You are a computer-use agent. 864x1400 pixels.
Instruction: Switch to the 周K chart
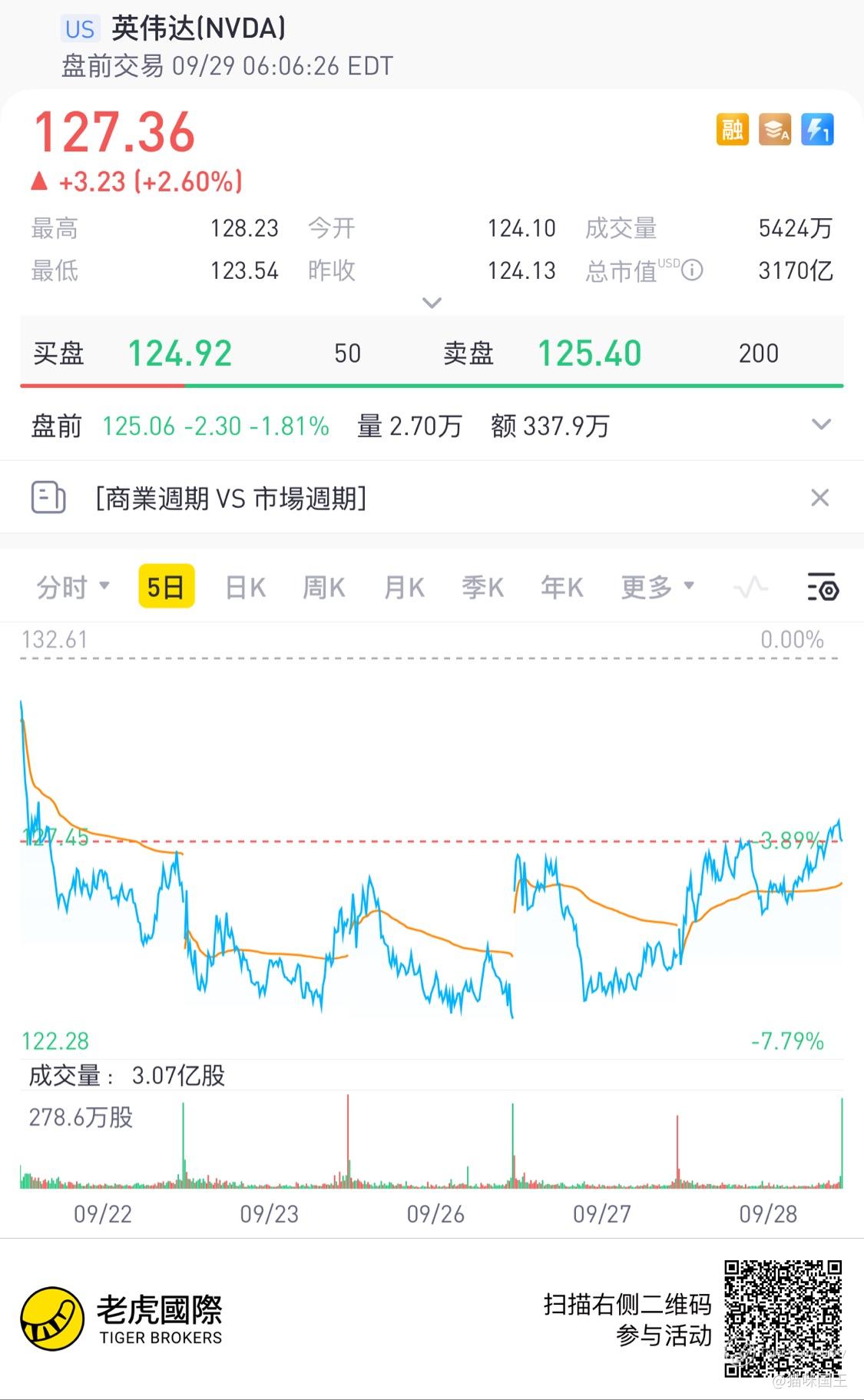323,588
